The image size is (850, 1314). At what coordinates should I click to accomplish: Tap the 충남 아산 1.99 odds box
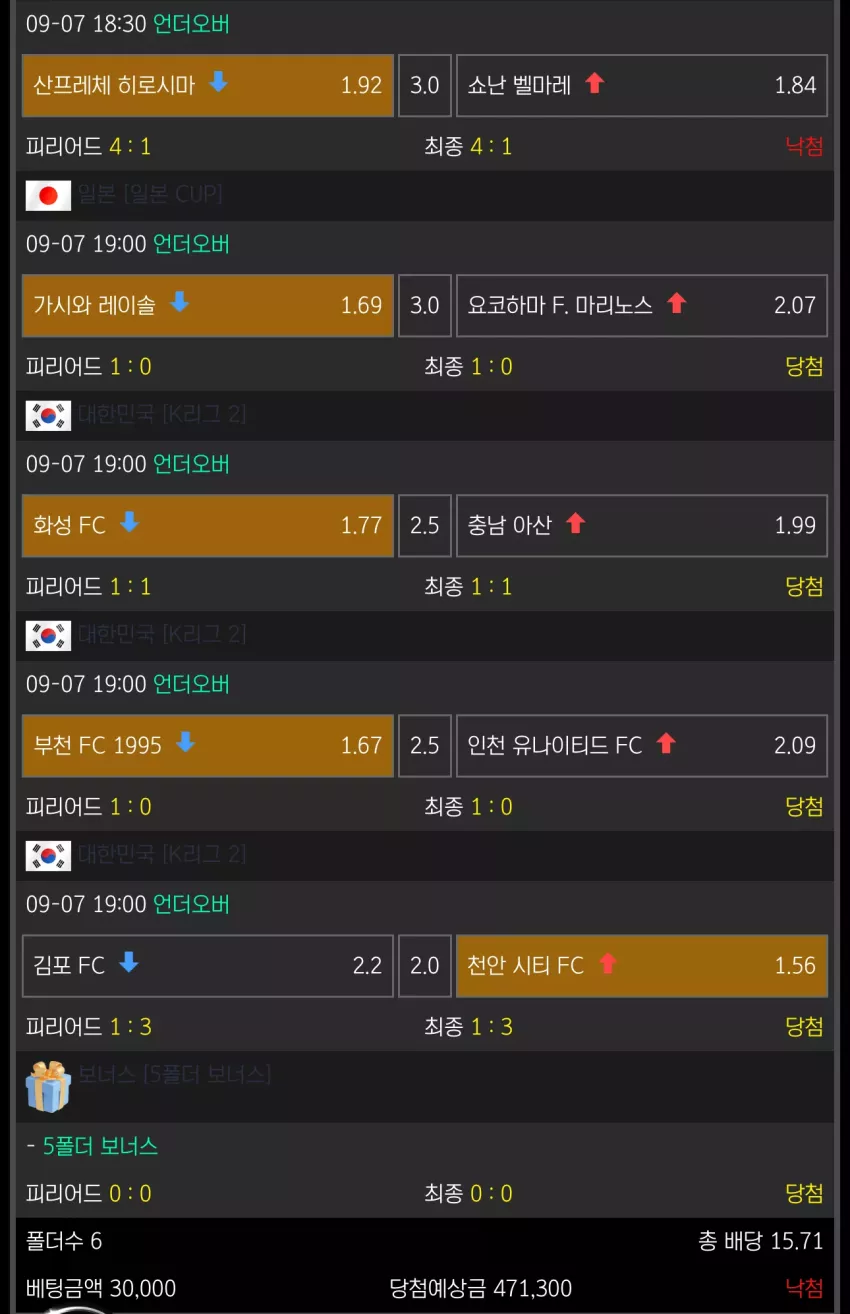tap(642, 525)
